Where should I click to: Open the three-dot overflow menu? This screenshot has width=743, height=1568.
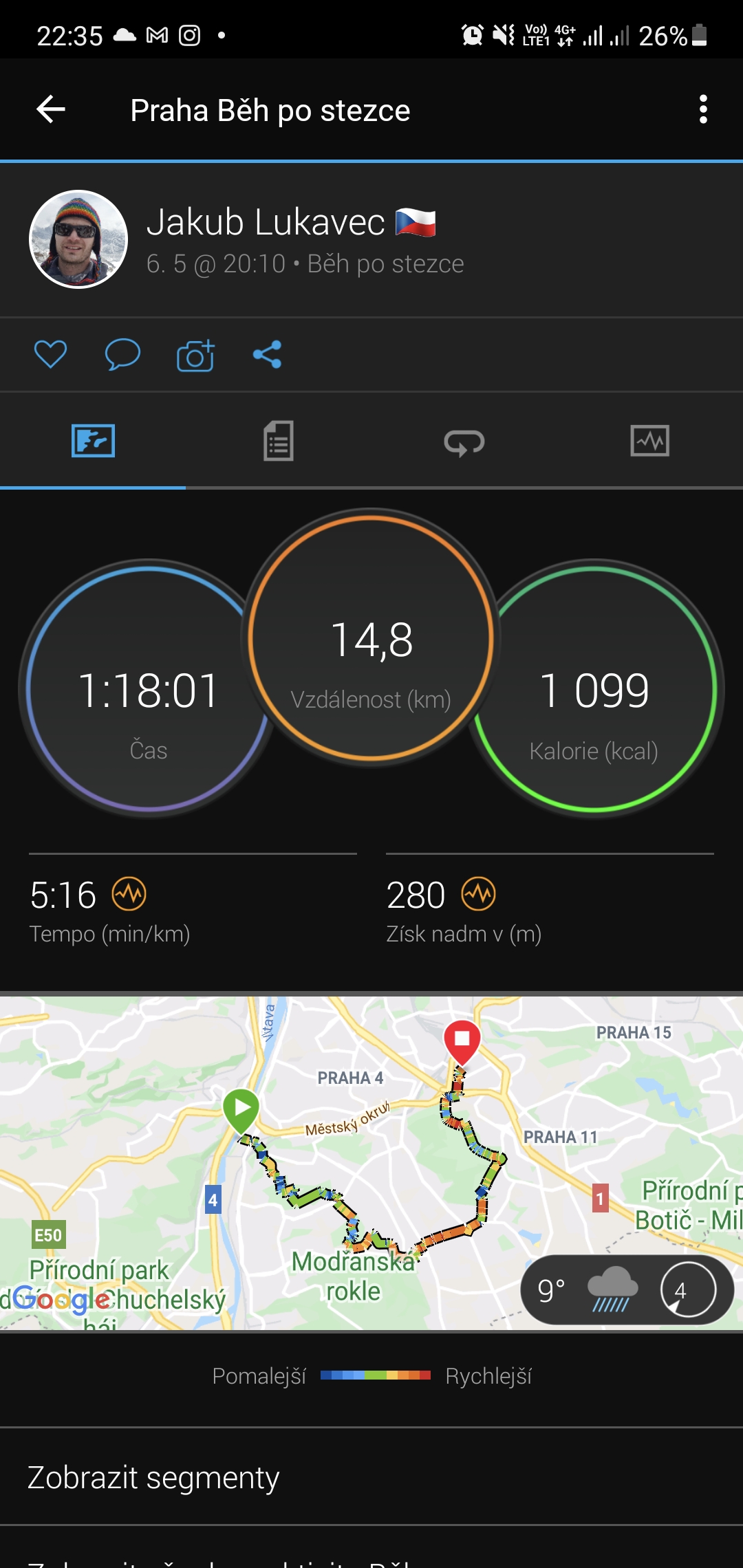click(702, 109)
